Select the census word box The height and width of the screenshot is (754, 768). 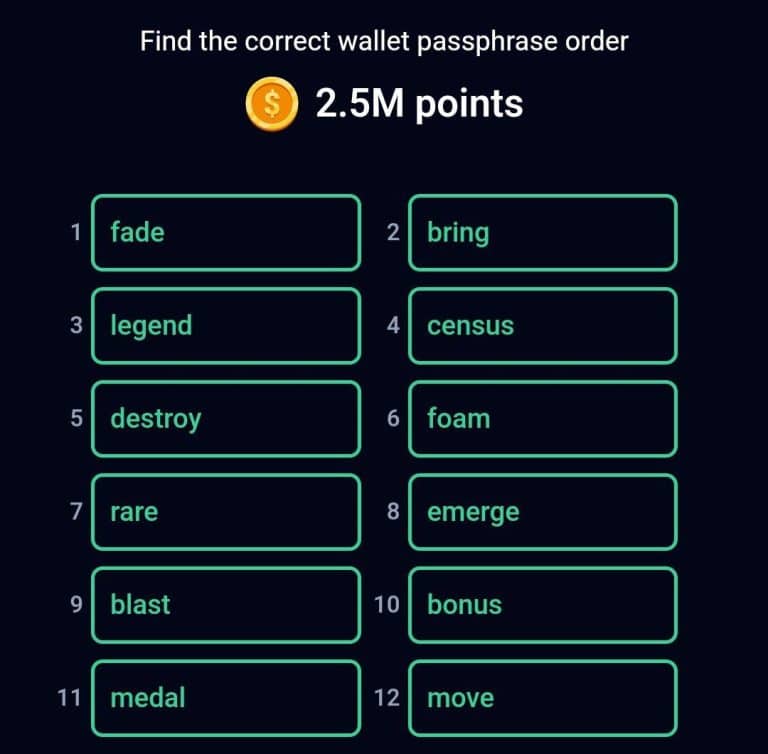[542, 326]
